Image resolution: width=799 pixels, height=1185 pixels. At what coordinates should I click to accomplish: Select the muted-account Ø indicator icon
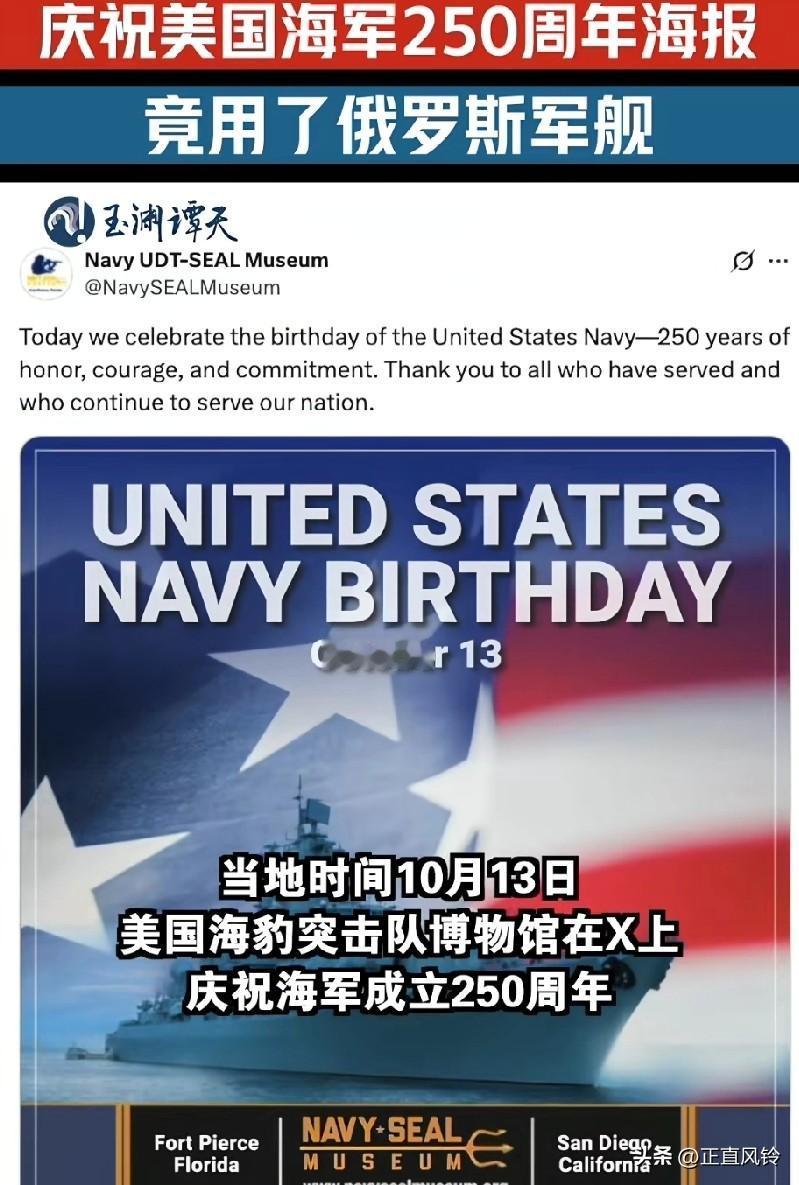coord(742,259)
